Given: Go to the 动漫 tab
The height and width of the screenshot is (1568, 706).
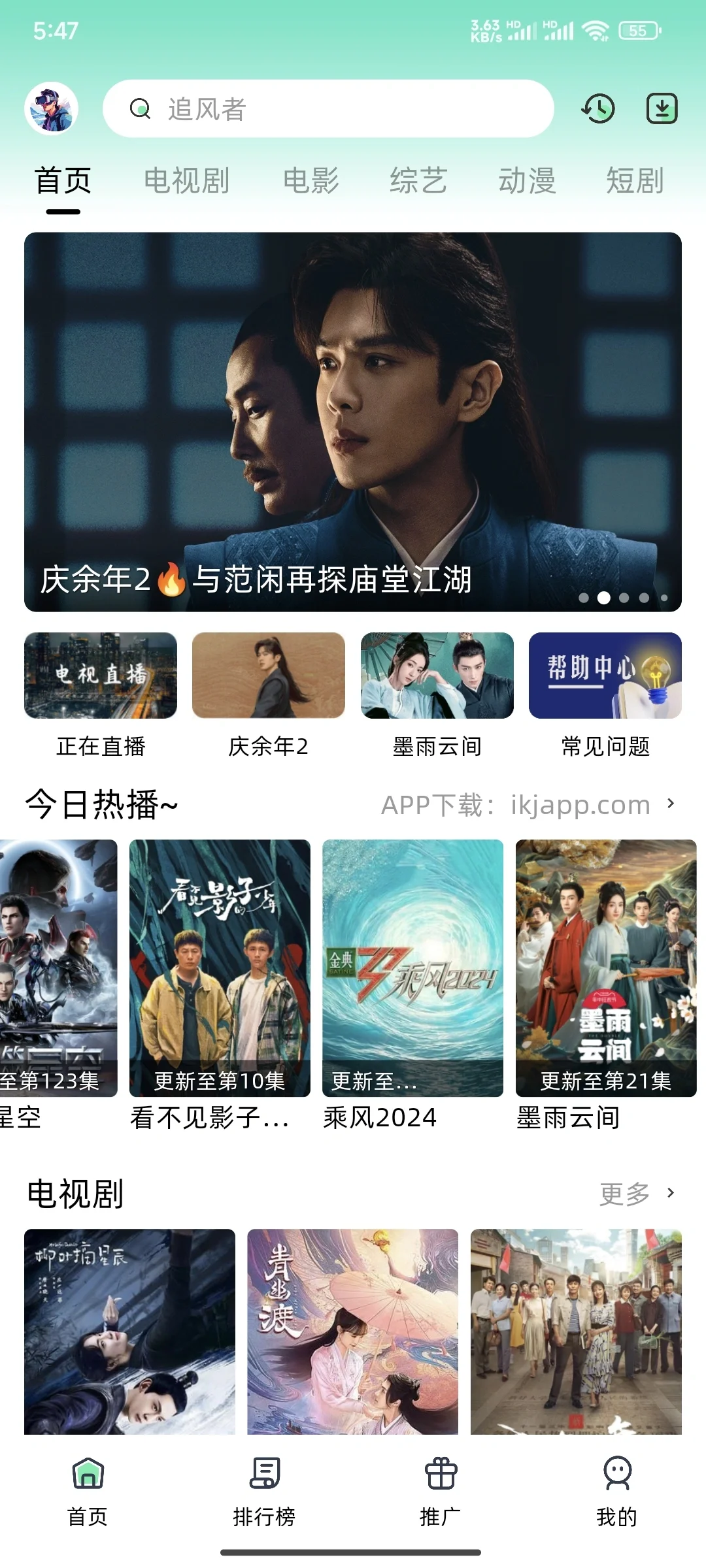Looking at the screenshot, I should coord(527,181).
